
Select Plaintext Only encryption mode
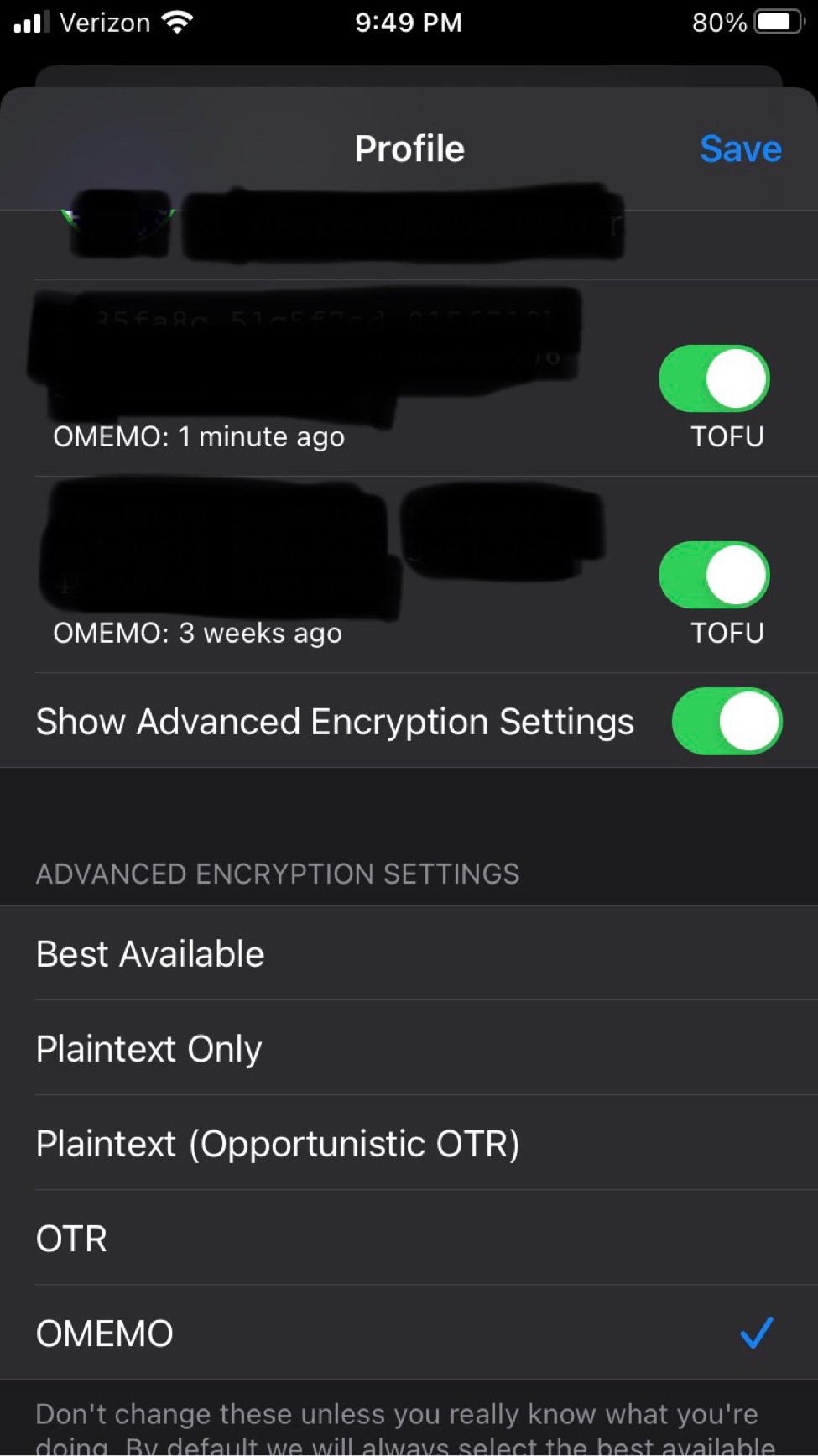pyautogui.click(x=148, y=1048)
